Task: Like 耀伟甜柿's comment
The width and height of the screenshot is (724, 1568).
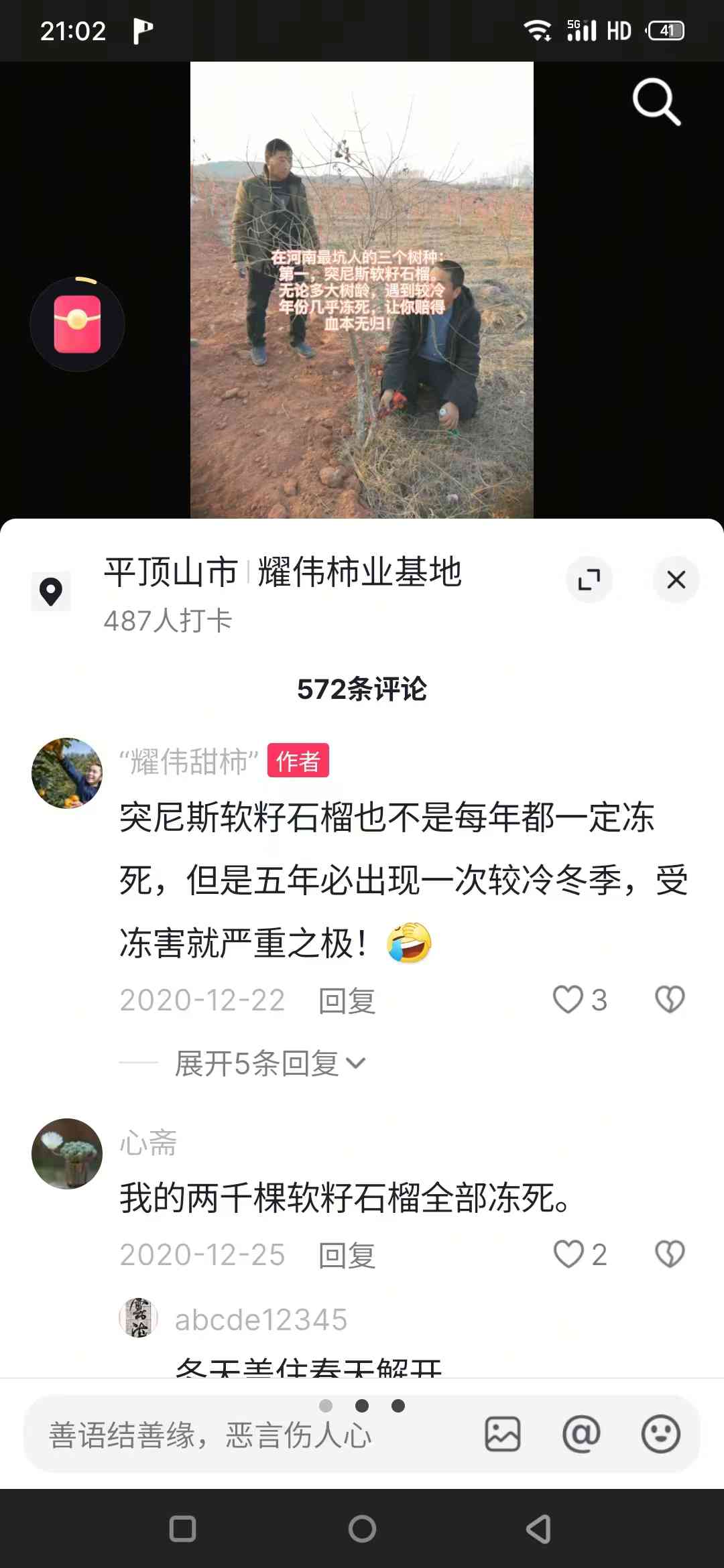Action: (x=580, y=1000)
